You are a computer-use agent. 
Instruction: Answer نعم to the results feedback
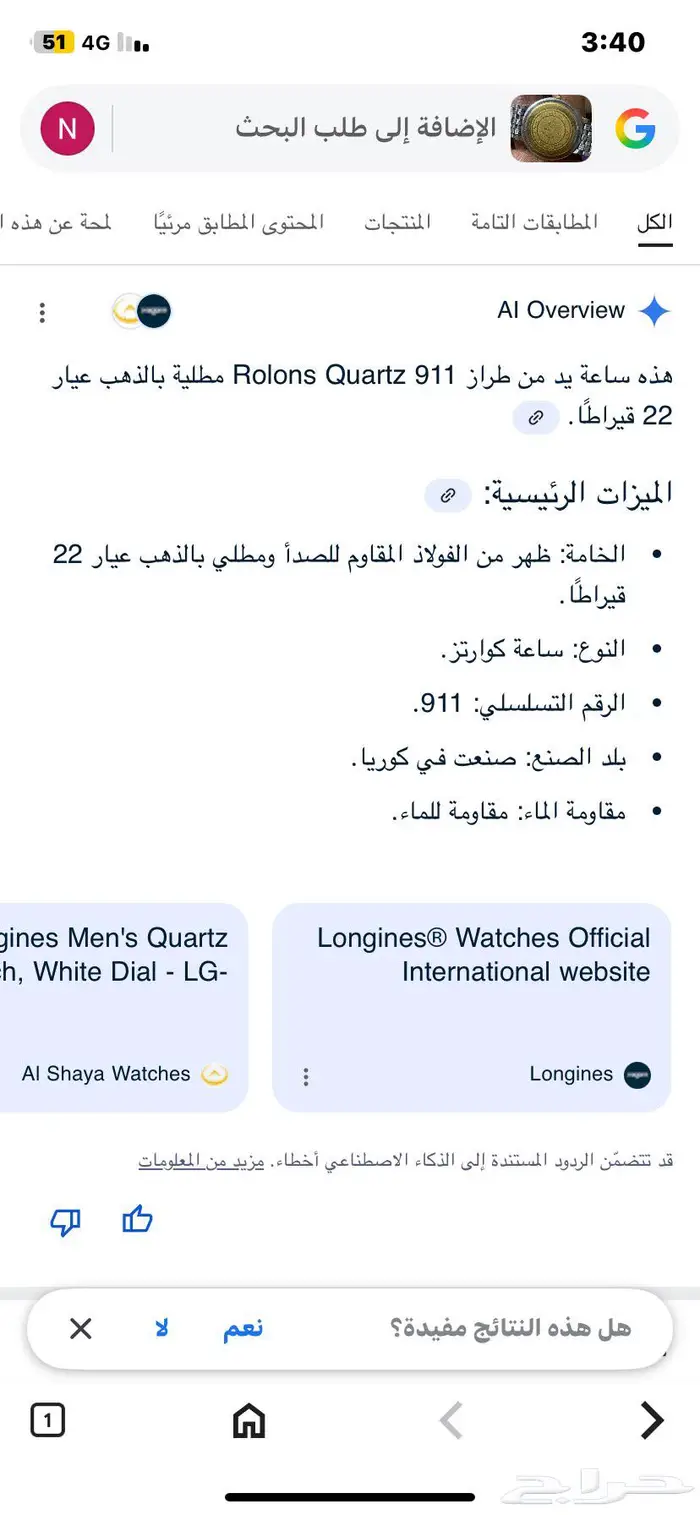pos(243,1328)
